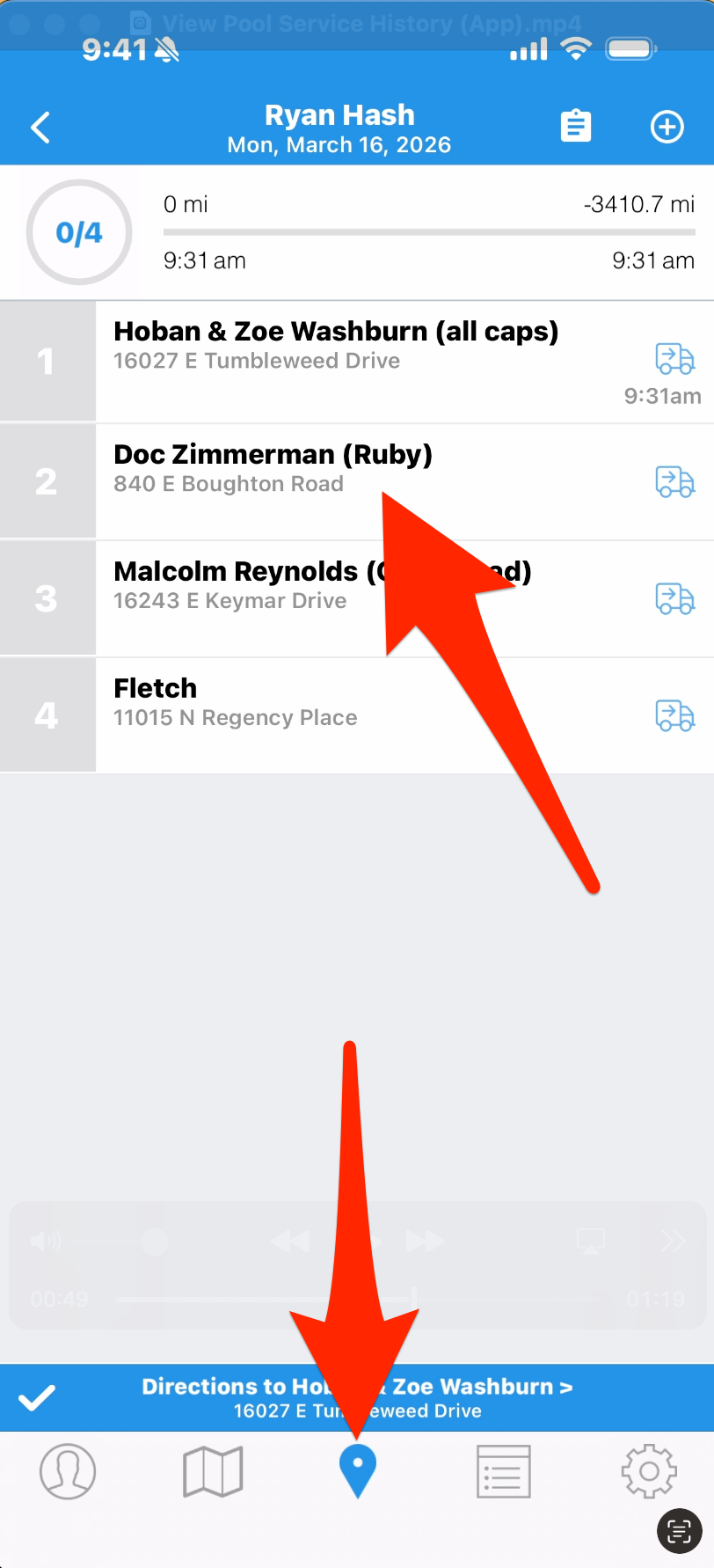
Task: Tap checkmark in the directions bar
Action: pyautogui.click(x=37, y=1397)
